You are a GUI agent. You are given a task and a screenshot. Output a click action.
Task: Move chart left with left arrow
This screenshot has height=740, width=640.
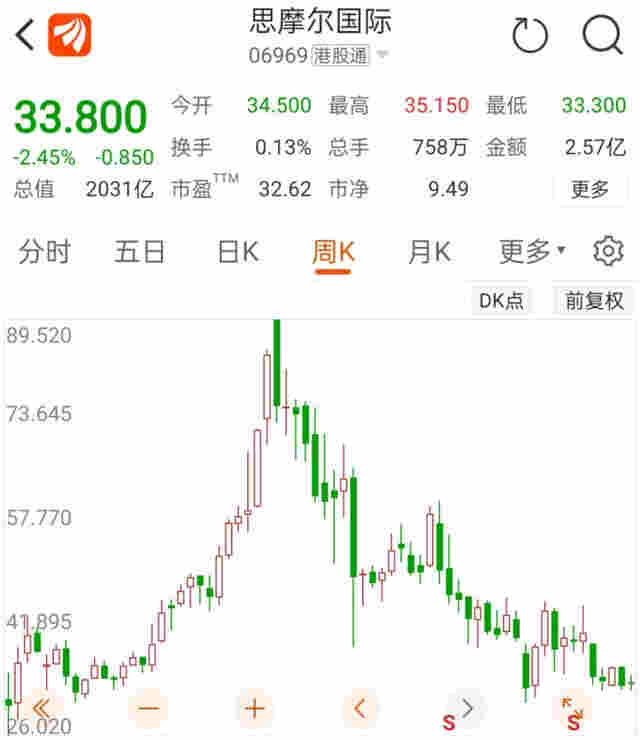pyautogui.click(x=360, y=709)
